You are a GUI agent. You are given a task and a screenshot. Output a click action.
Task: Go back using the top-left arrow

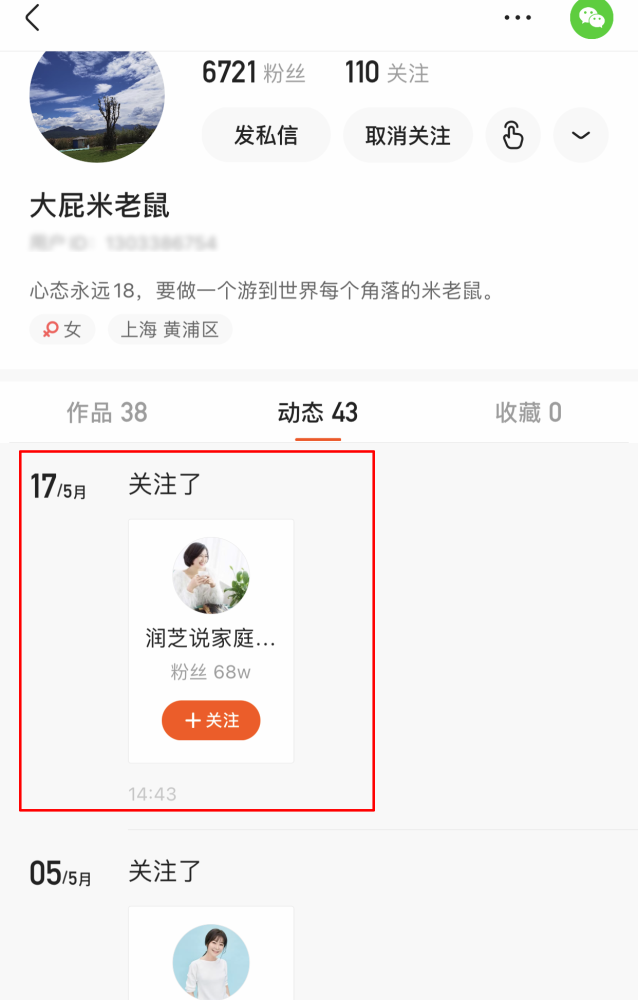click(x=33, y=17)
